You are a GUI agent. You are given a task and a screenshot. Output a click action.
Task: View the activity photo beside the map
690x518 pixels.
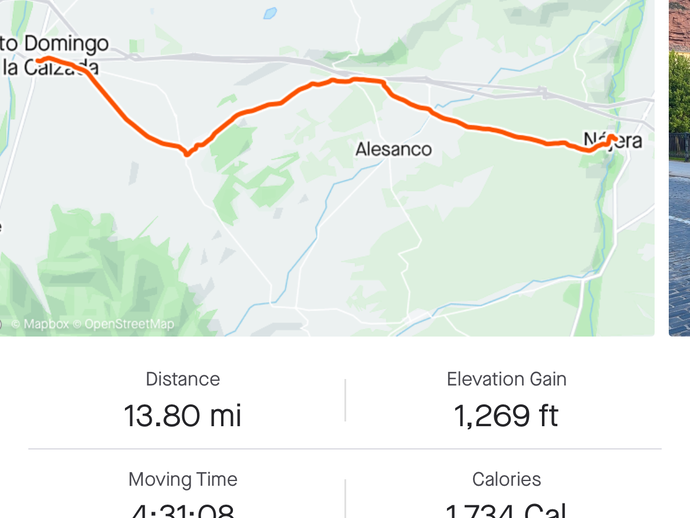pos(679,168)
